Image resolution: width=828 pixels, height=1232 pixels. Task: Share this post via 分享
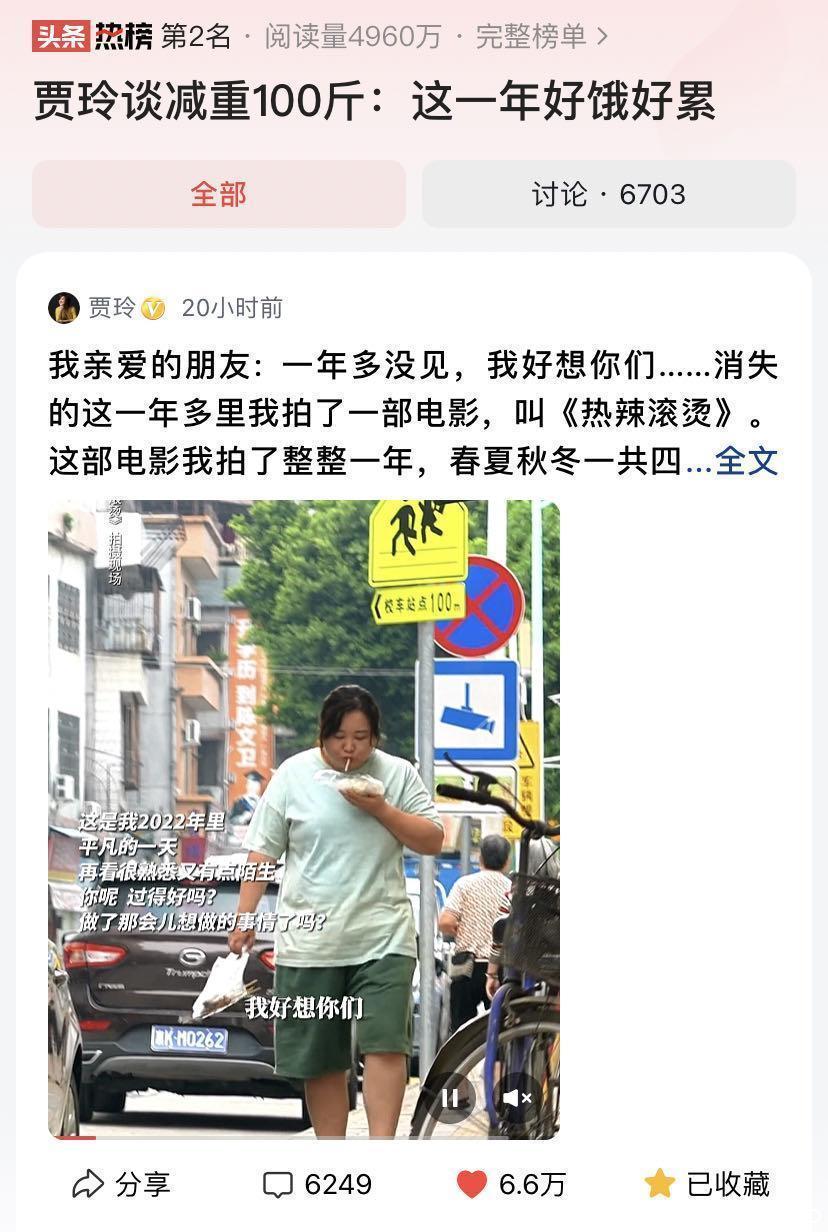(x=120, y=1185)
